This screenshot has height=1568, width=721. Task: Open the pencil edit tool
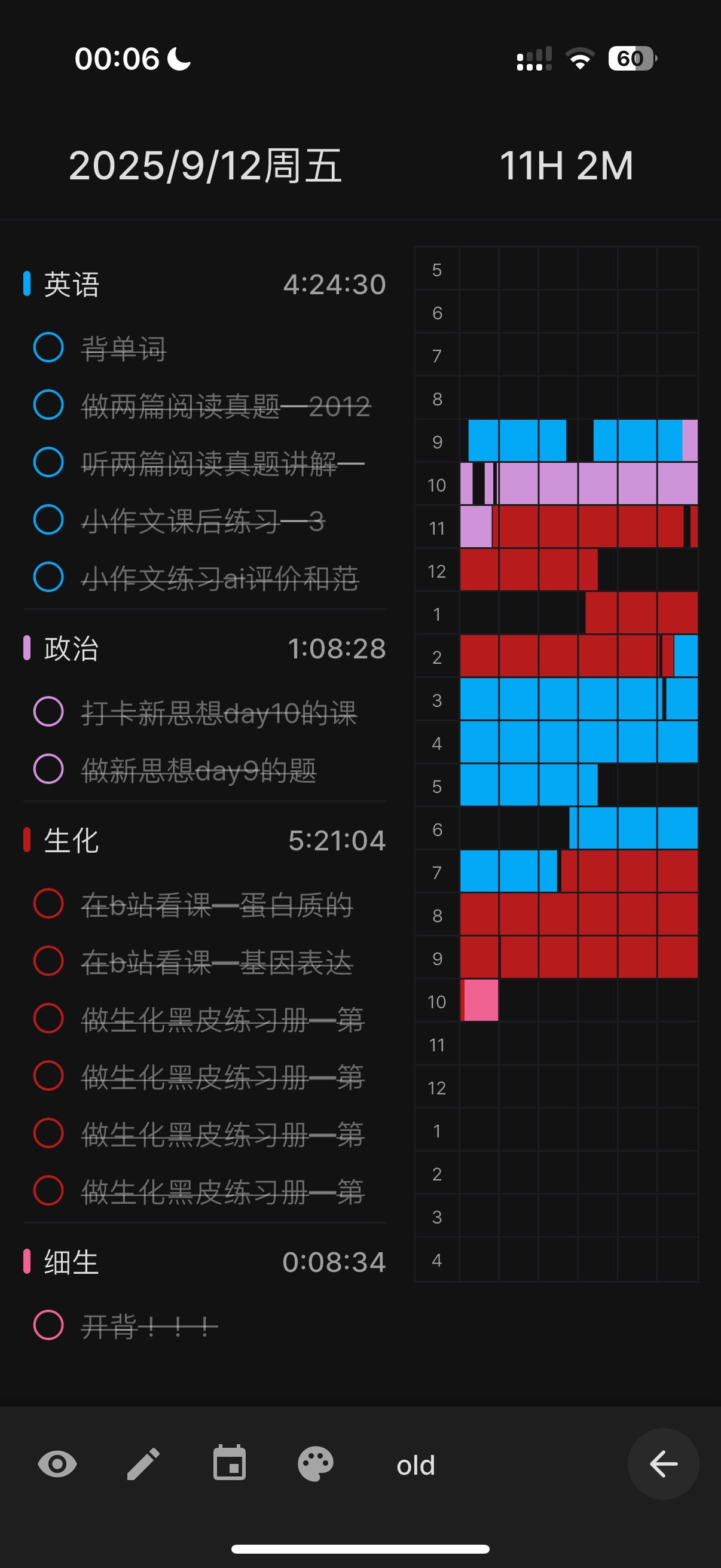pyautogui.click(x=143, y=1464)
